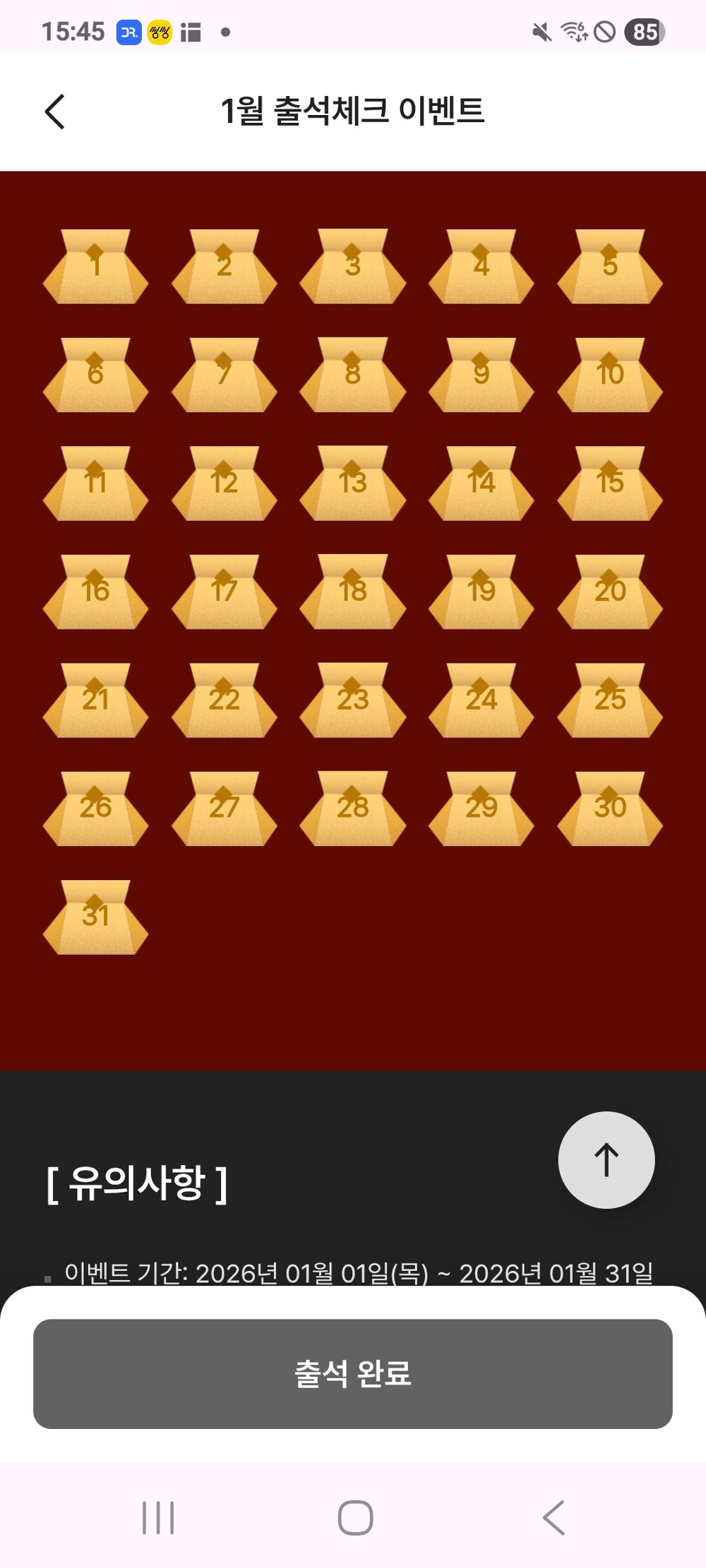Tap lucky bag number 27
This screenshot has height=1568, width=706.
pyautogui.click(x=224, y=809)
